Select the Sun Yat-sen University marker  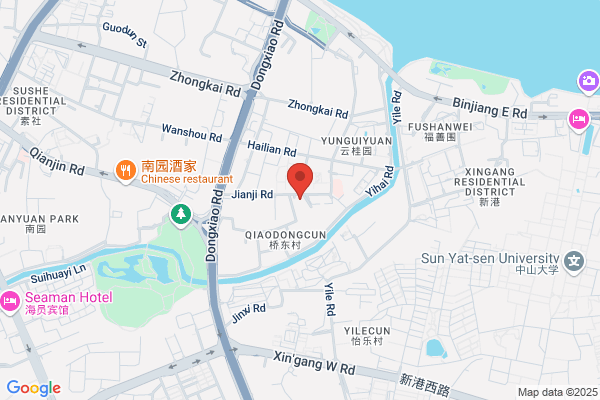pyautogui.click(x=574, y=263)
